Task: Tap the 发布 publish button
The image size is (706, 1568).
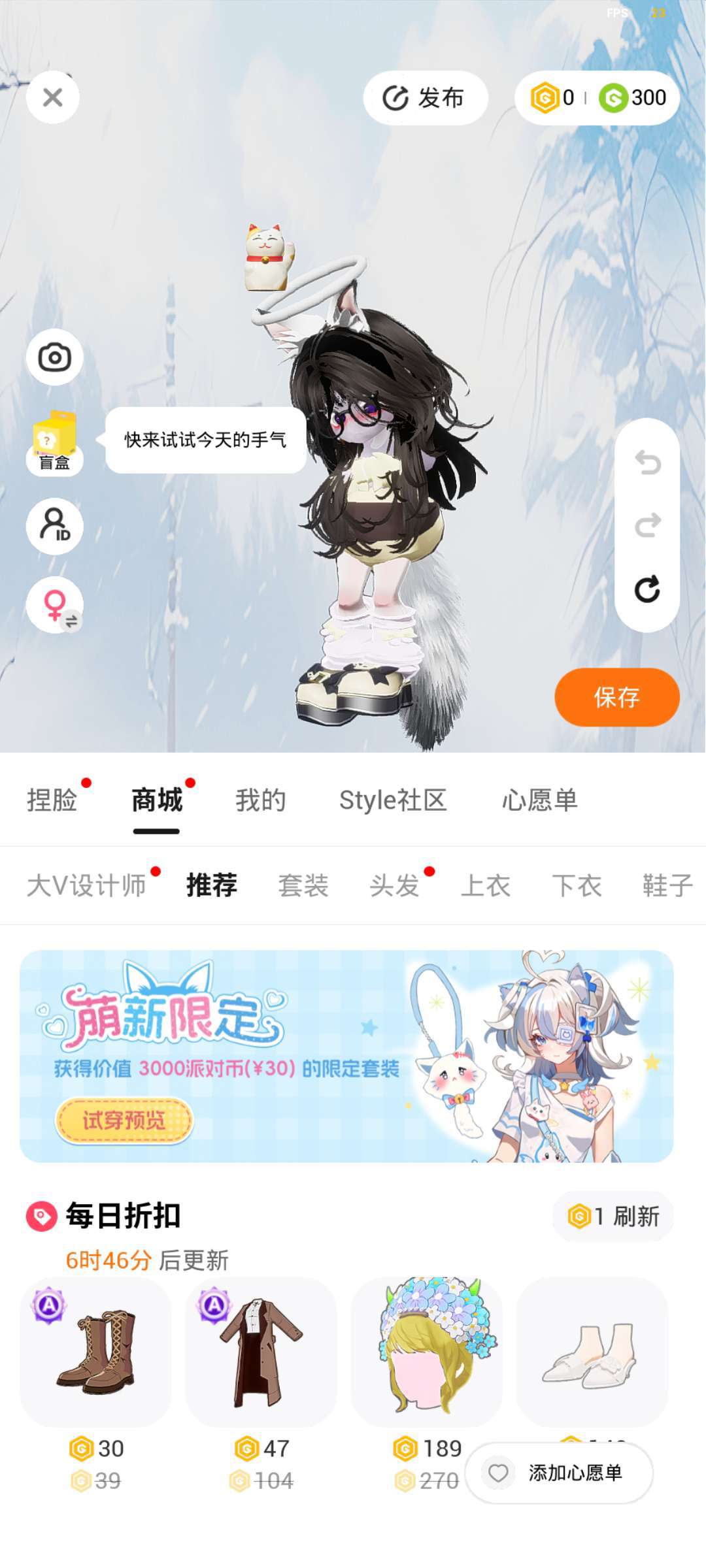Action: (426, 98)
